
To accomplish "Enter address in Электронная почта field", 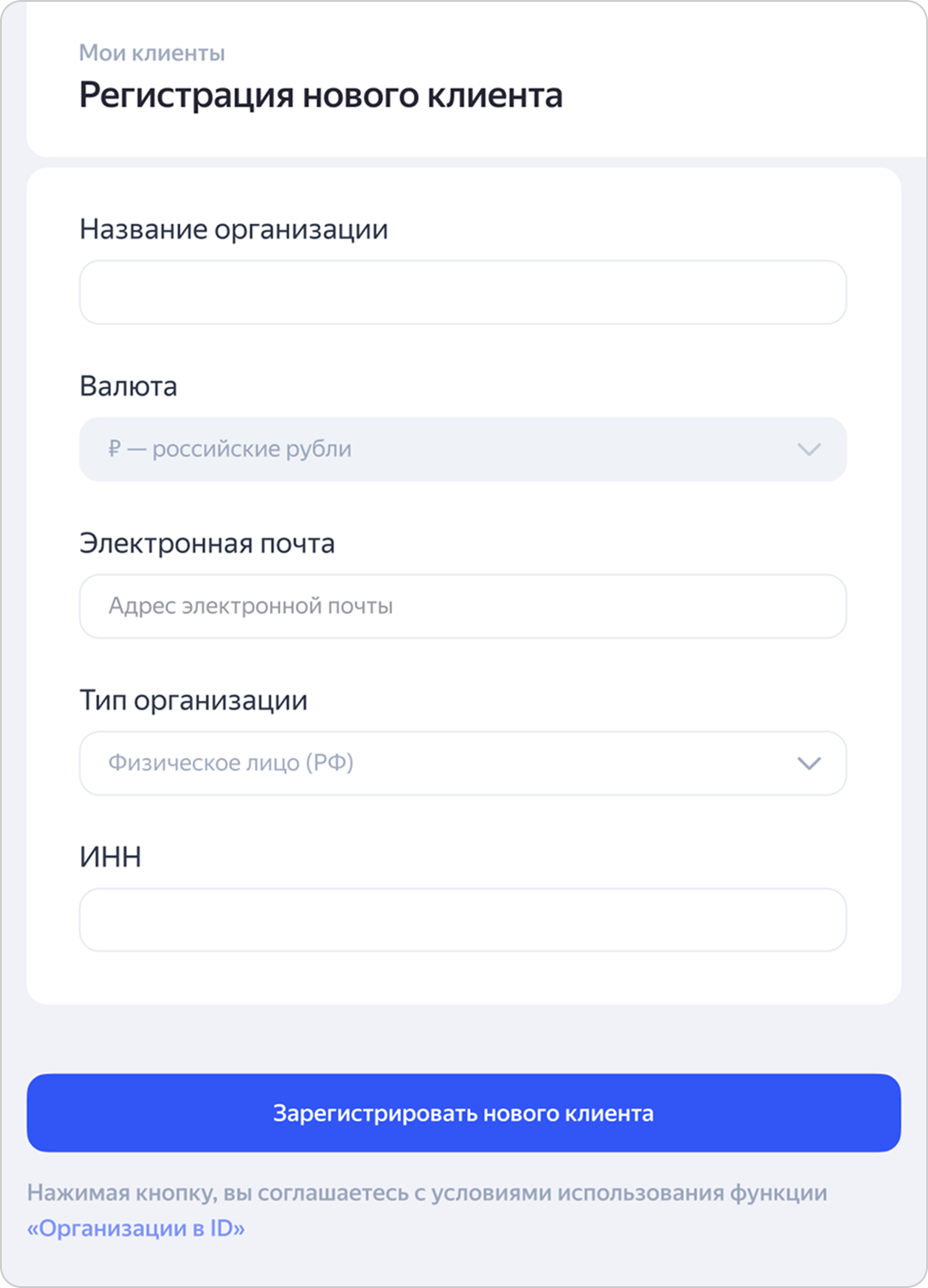I will point(462,607).
